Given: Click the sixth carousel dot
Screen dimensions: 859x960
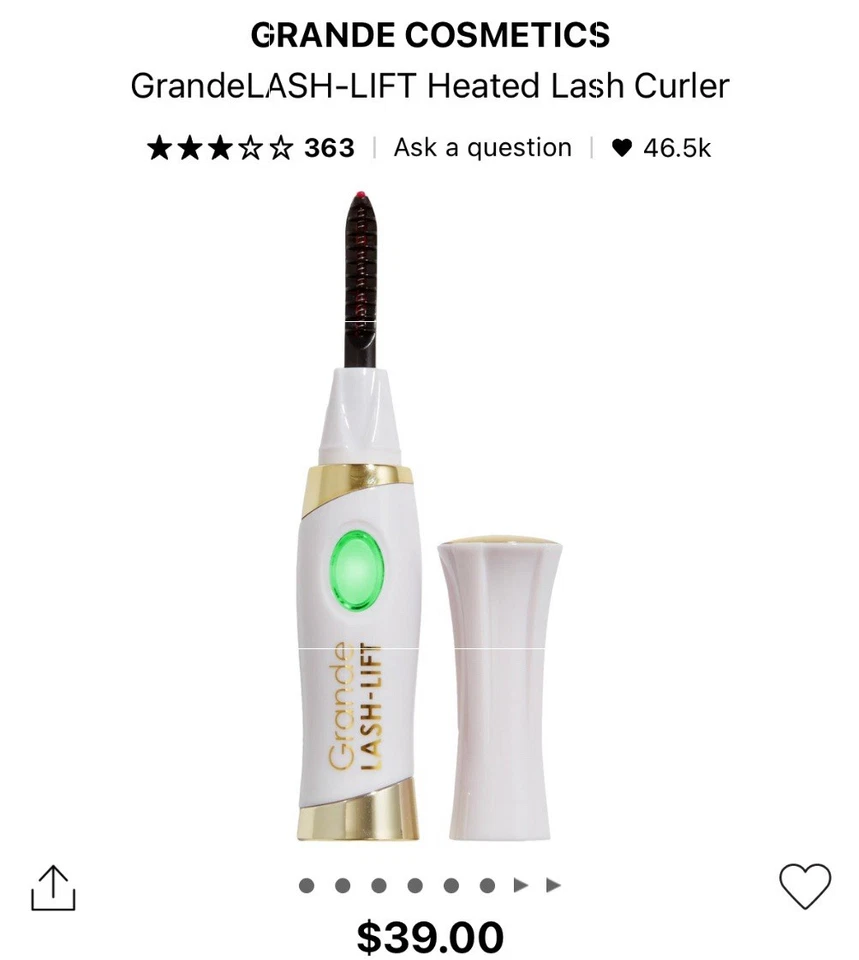Looking at the screenshot, I should tap(487, 886).
